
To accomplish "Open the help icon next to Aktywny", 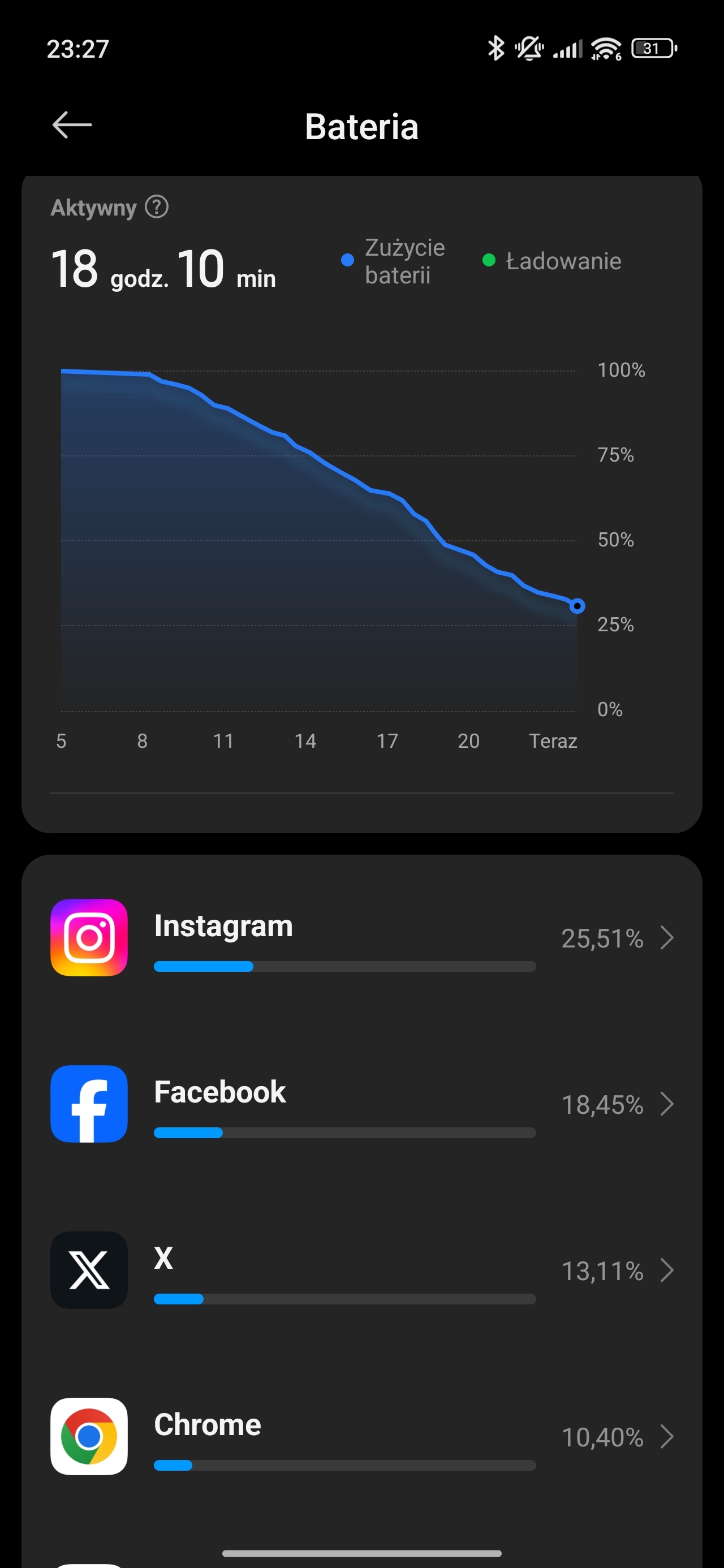I will pyautogui.click(x=157, y=207).
